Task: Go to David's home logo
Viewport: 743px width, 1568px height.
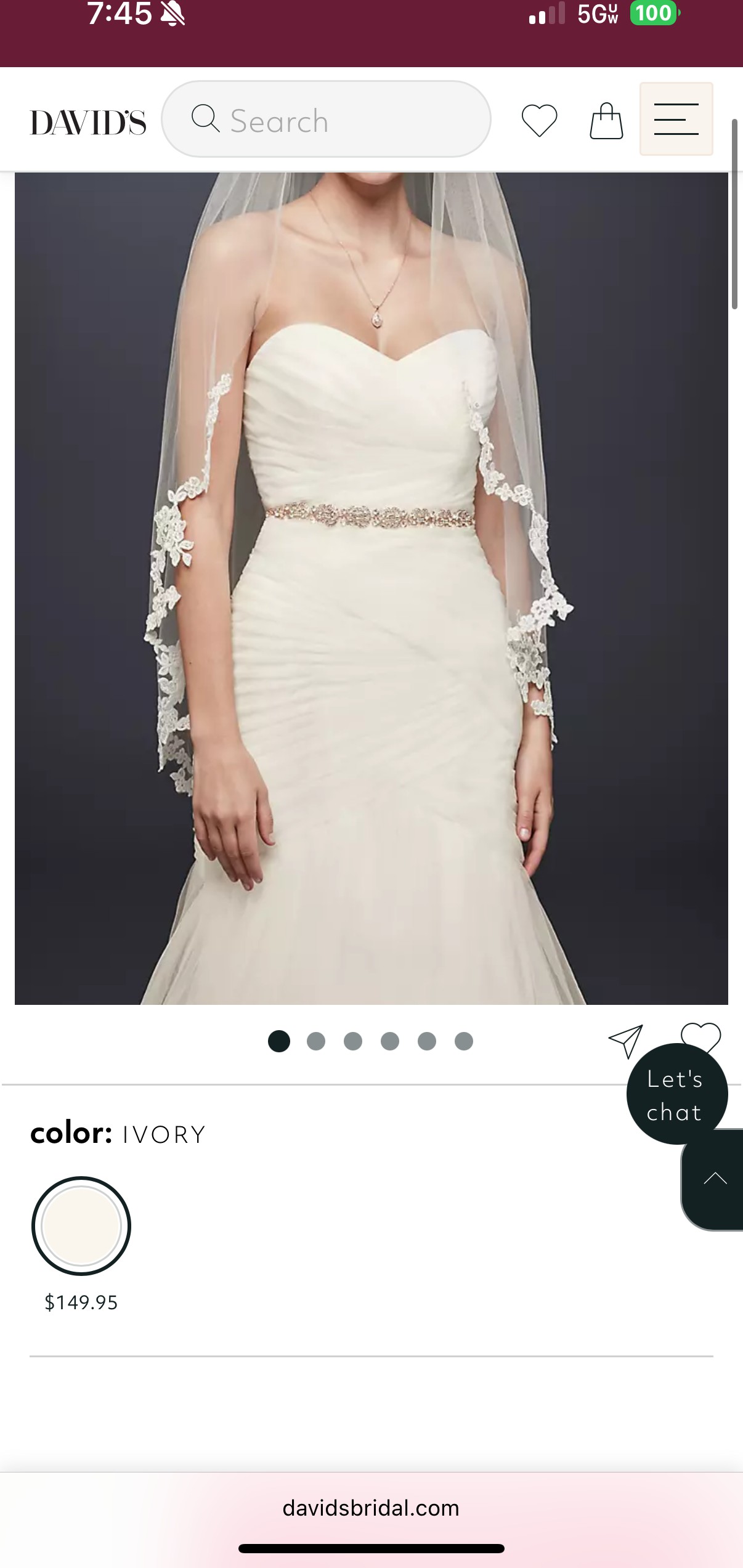Action: tap(88, 122)
